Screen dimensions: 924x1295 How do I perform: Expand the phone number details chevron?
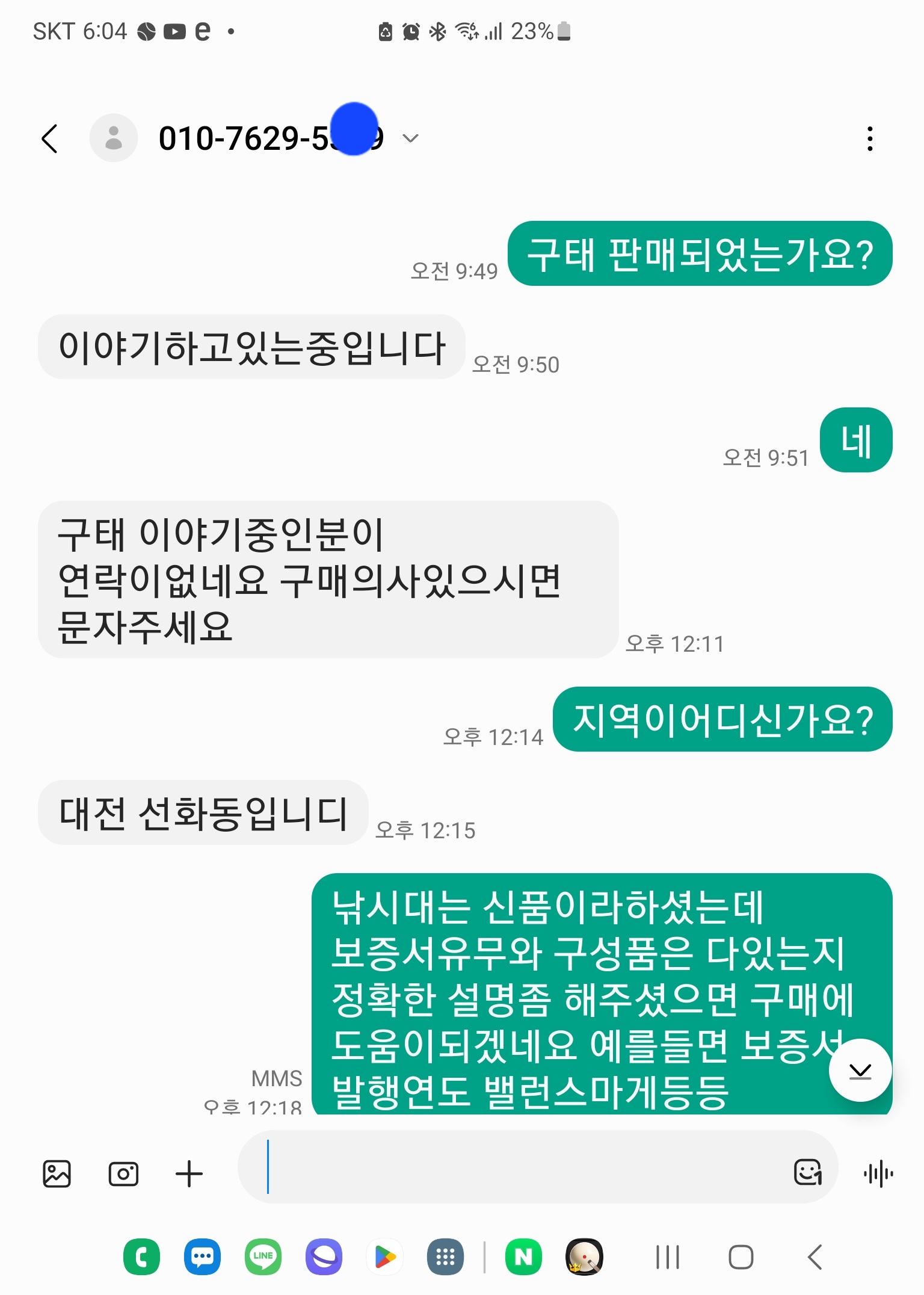pos(410,138)
